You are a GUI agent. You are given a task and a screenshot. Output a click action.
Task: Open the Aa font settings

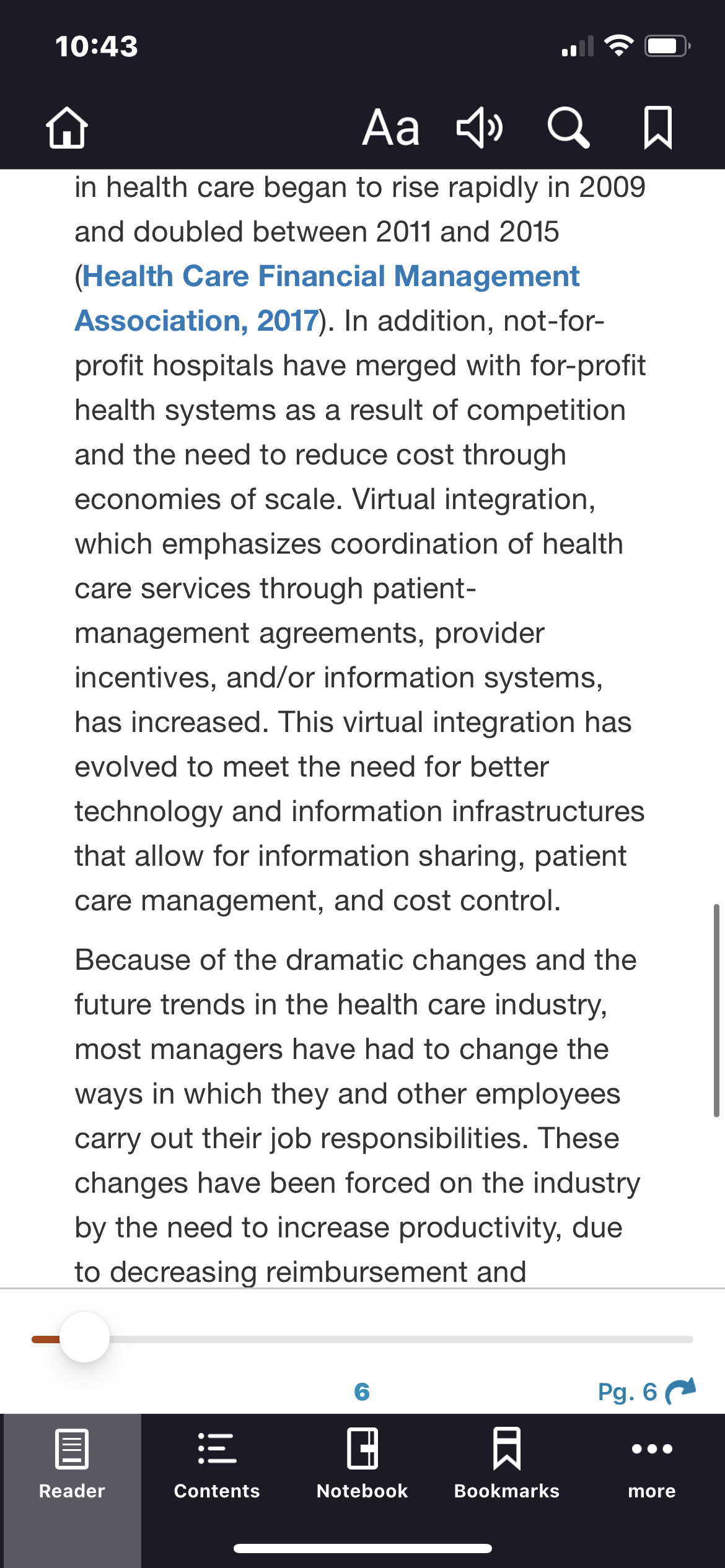click(x=391, y=128)
